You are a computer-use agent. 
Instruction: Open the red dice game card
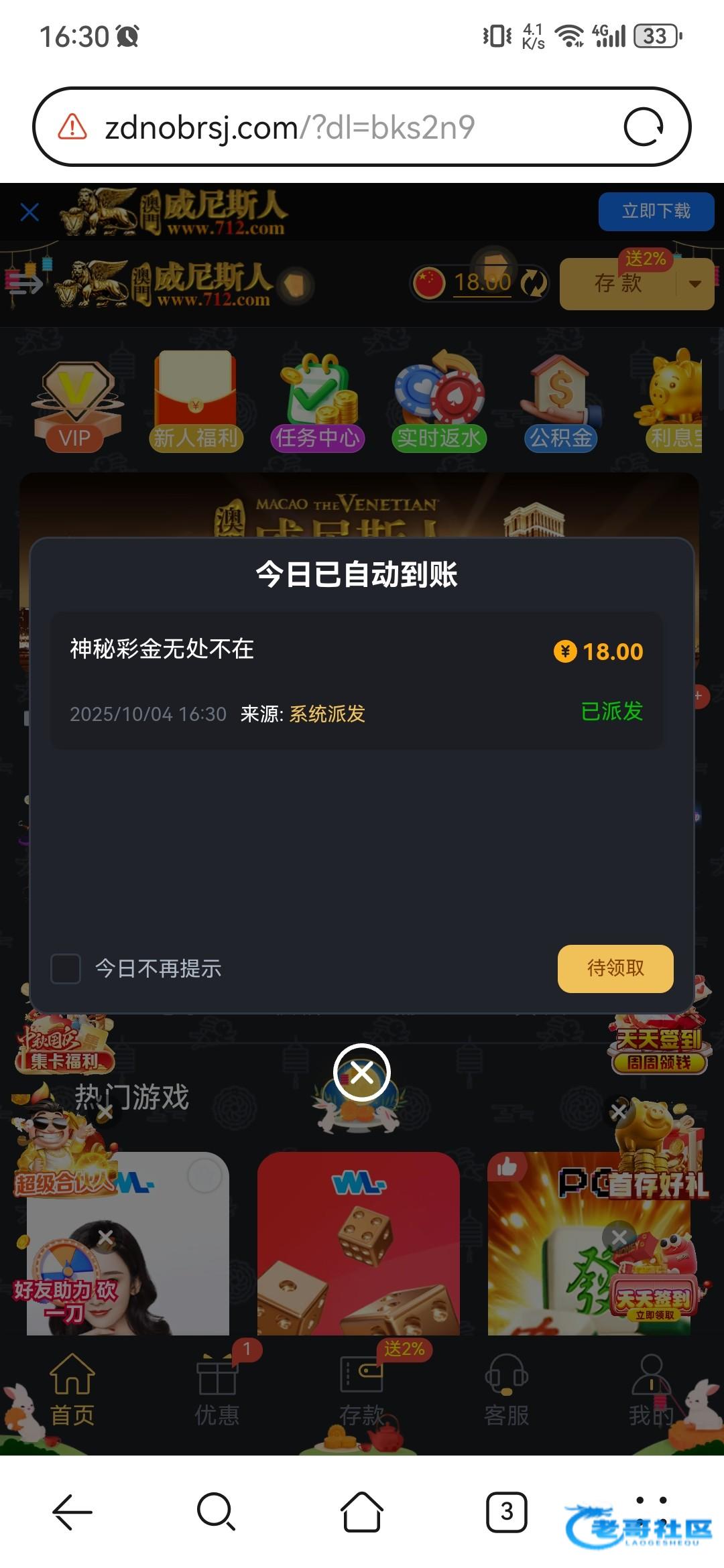click(x=359, y=1244)
